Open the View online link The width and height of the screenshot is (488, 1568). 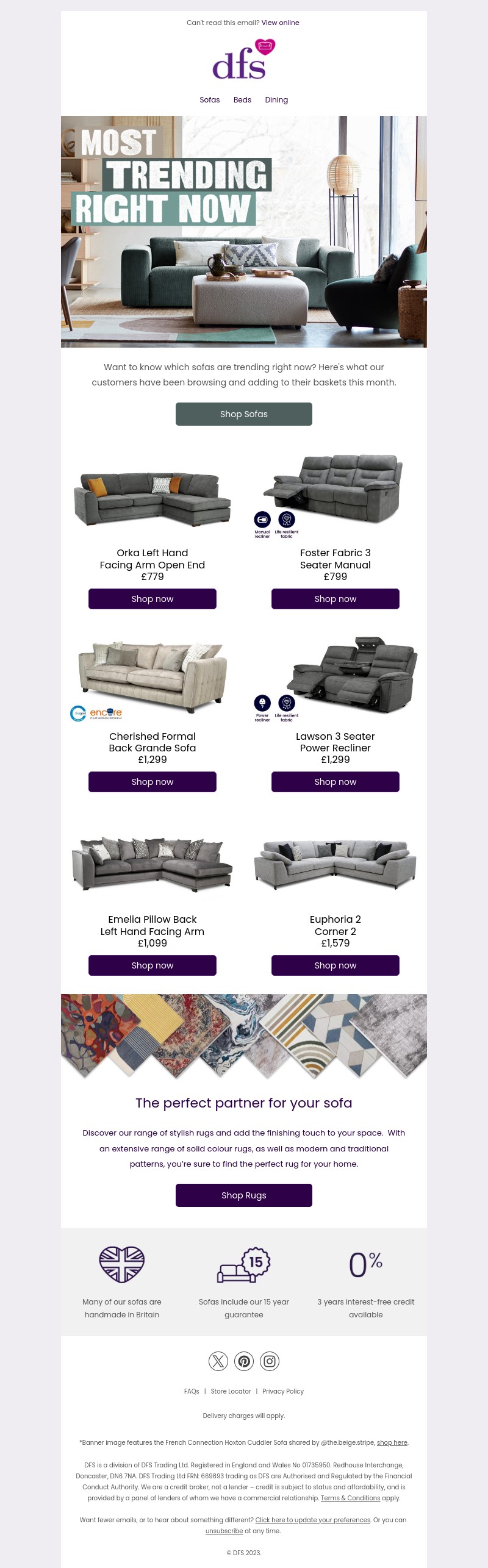pos(280,23)
